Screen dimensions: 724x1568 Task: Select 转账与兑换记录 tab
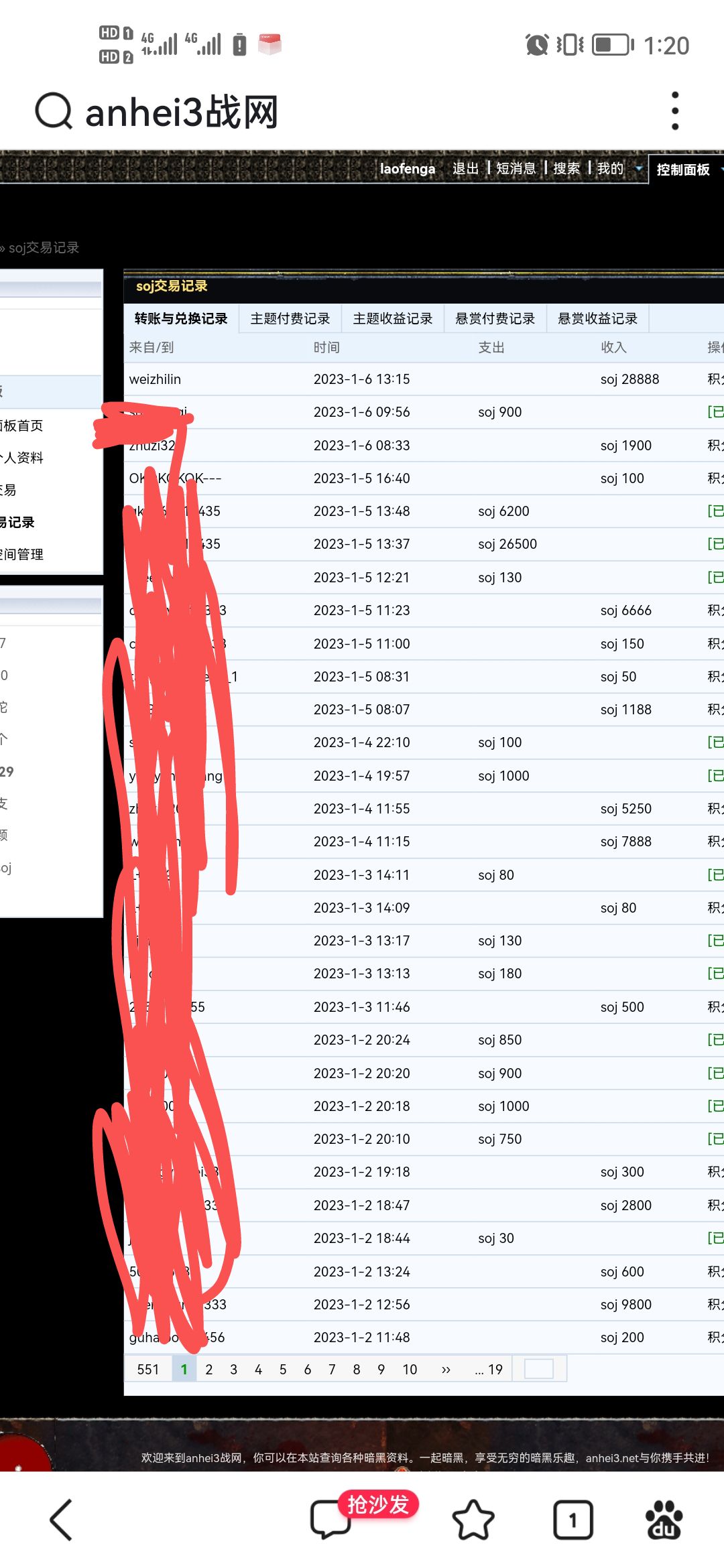[x=181, y=318]
